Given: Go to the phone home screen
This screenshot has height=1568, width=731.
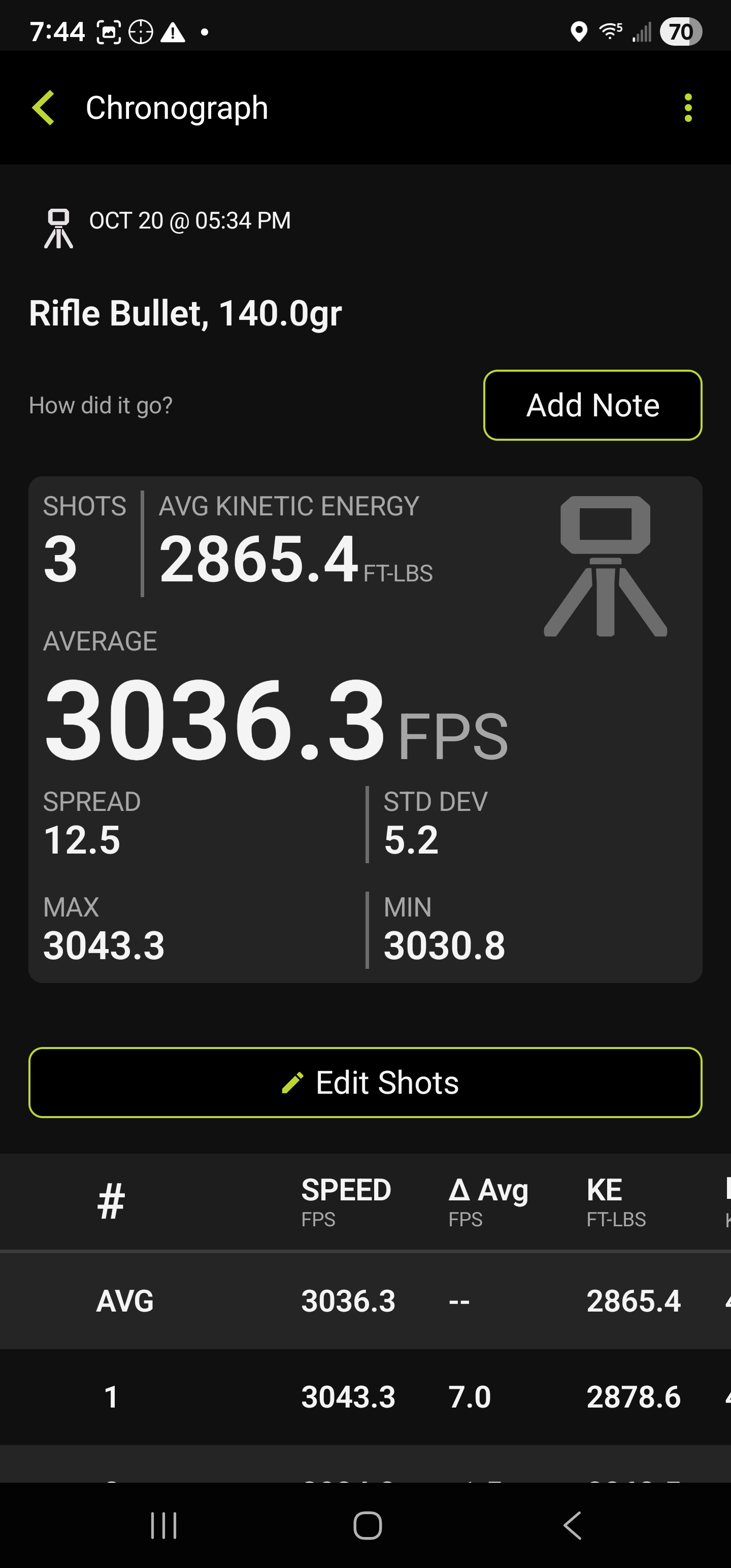Looking at the screenshot, I should pyautogui.click(x=368, y=1525).
